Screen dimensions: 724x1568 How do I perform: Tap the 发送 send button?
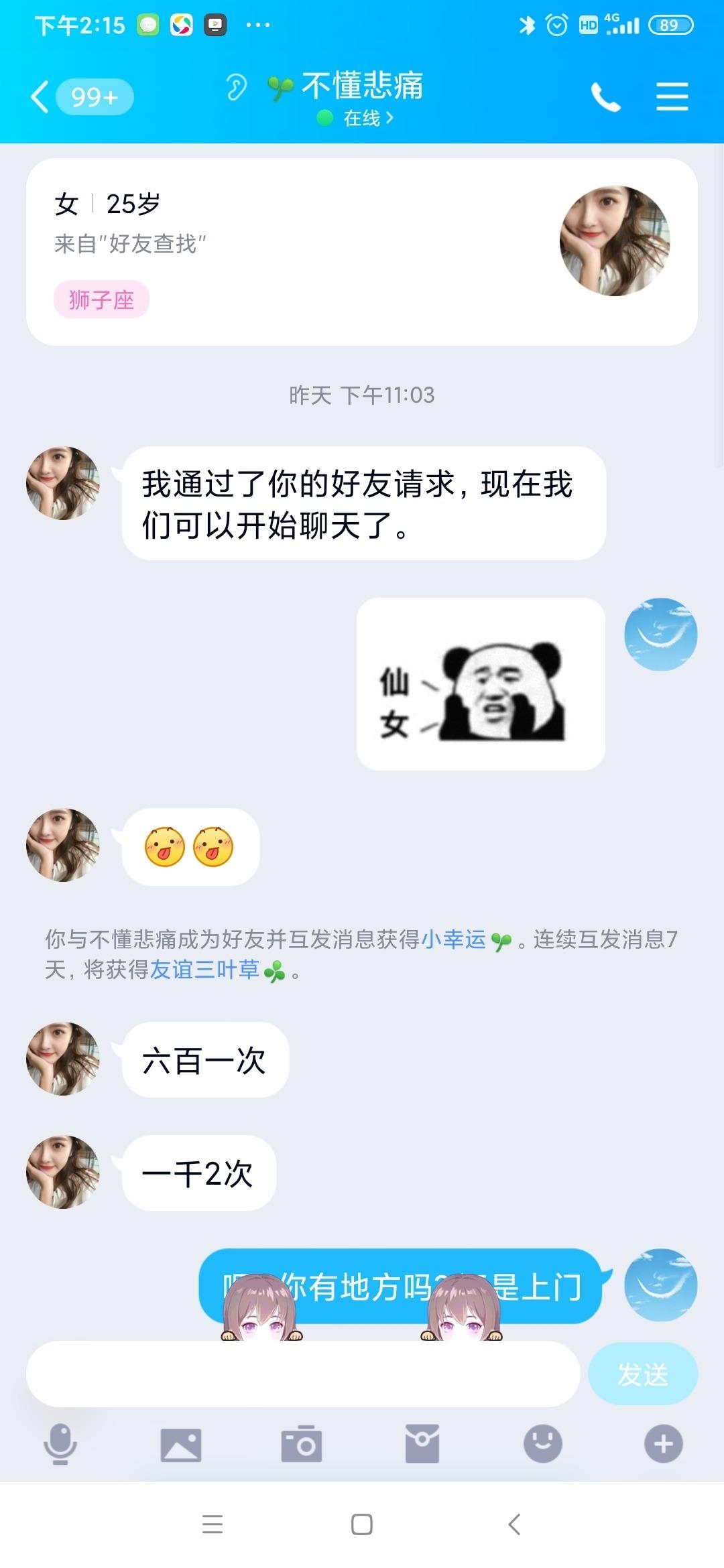tap(642, 1374)
